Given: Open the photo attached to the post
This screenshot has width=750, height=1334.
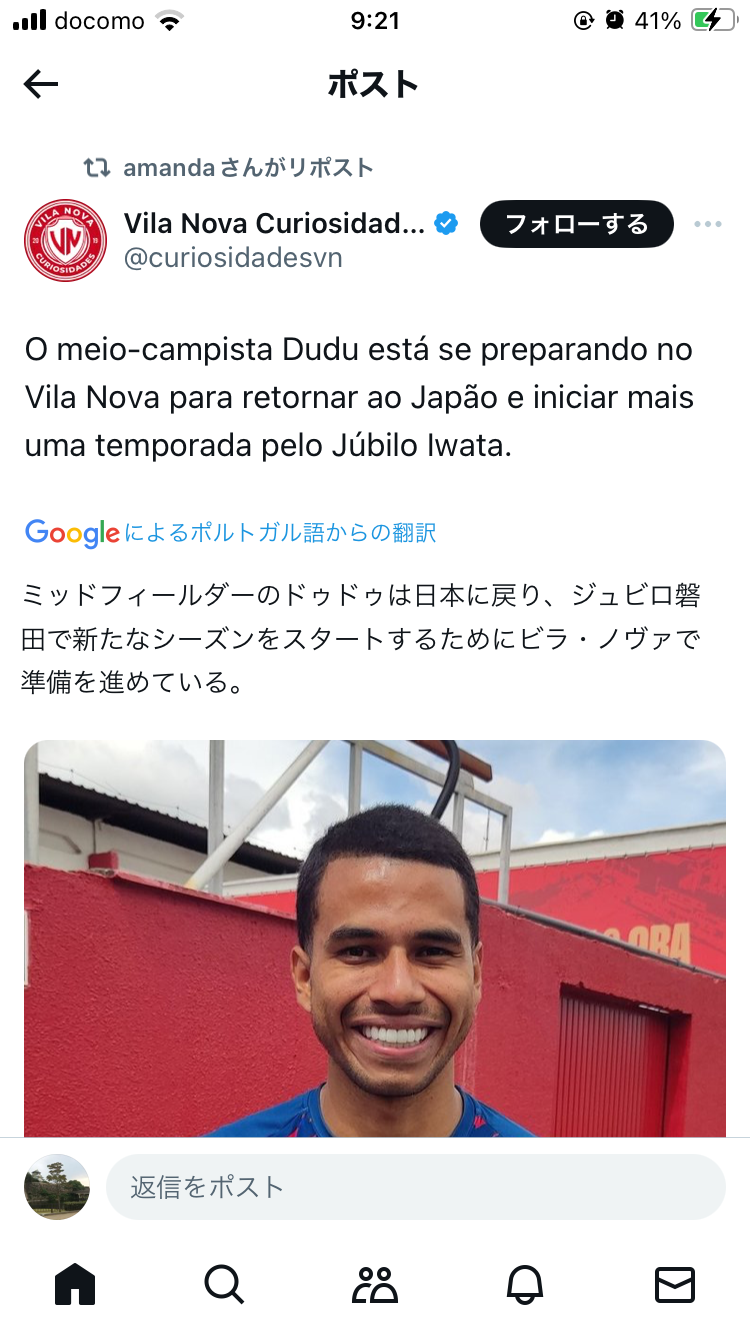Looking at the screenshot, I should coord(375,938).
